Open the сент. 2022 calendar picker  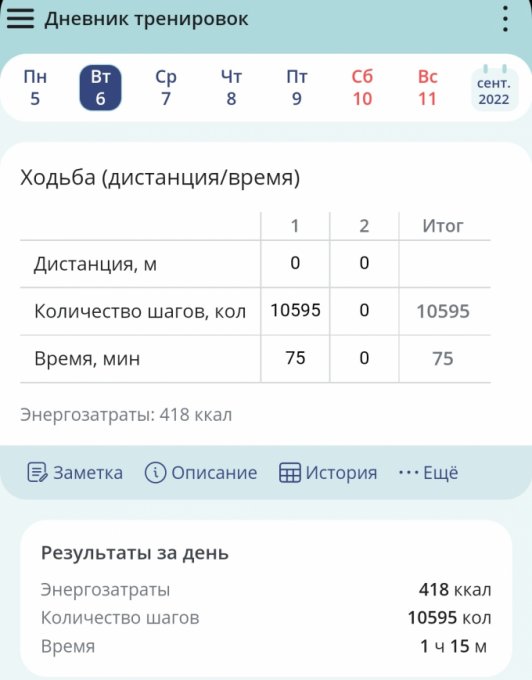click(494, 88)
